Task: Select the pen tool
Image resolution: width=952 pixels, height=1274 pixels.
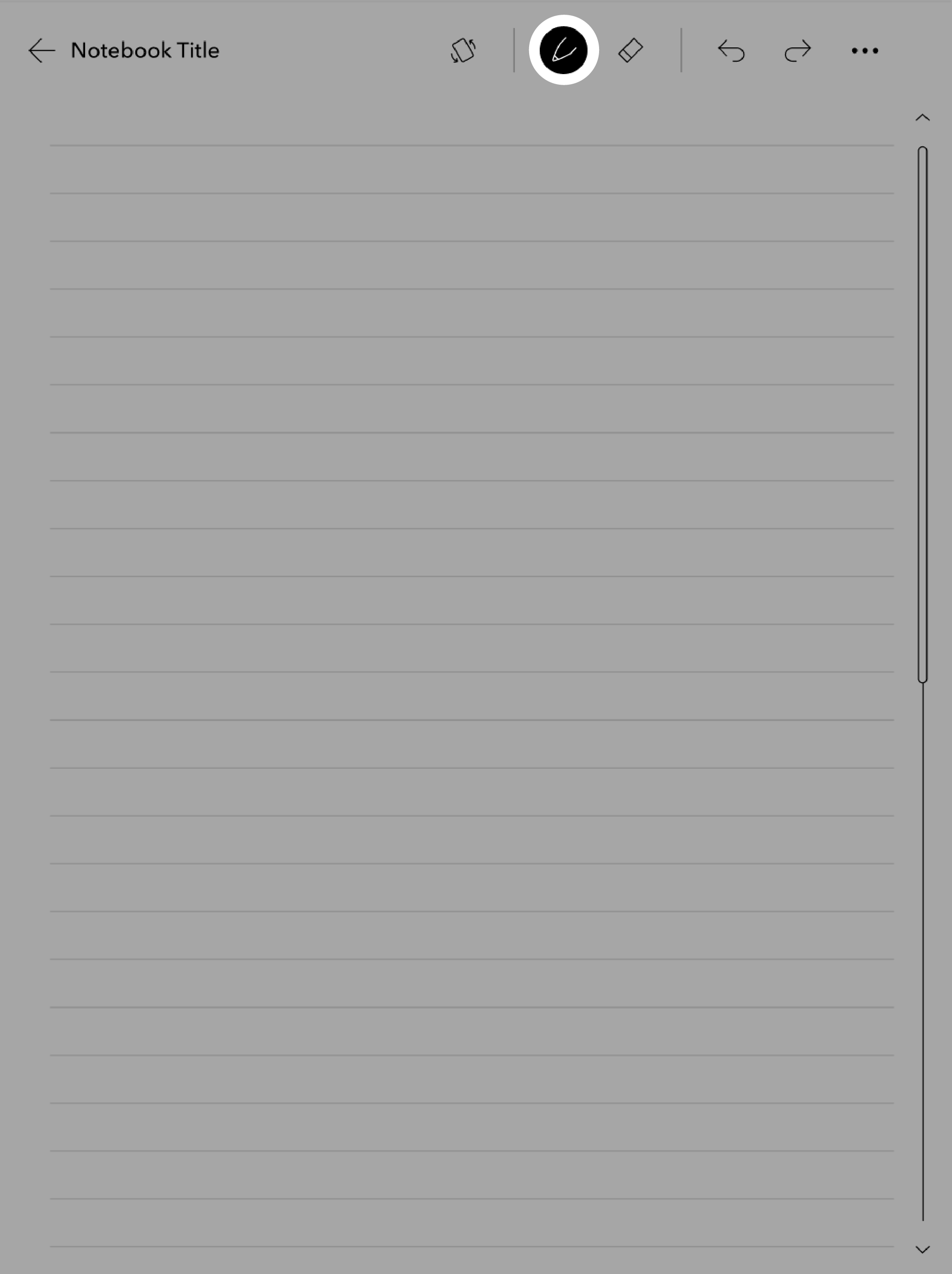Action: 563,50
